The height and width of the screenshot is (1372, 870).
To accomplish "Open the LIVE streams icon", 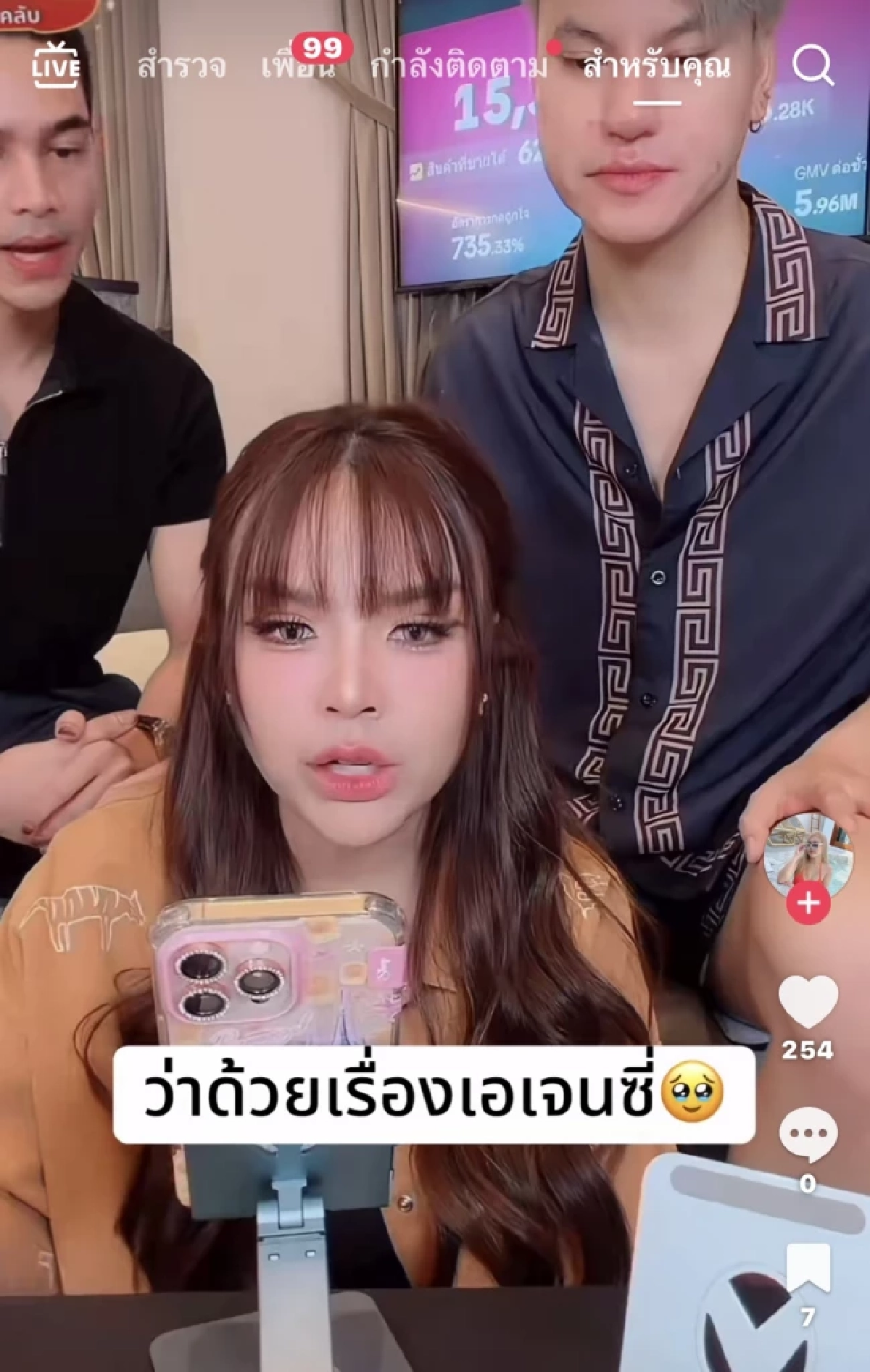I will pyautogui.click(x=56, y=66).
